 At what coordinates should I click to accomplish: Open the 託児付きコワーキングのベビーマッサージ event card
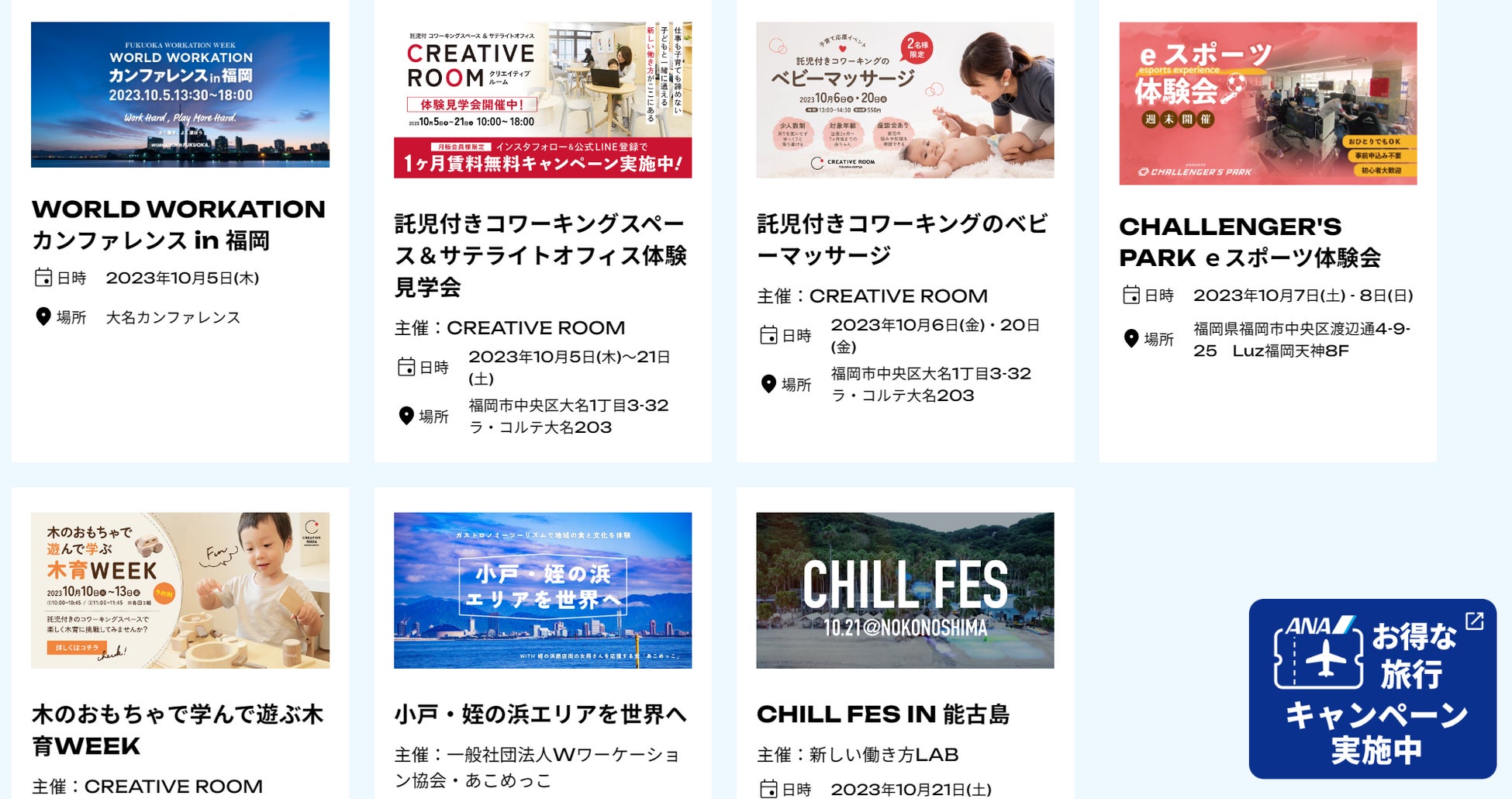click(x=905, y=230)
